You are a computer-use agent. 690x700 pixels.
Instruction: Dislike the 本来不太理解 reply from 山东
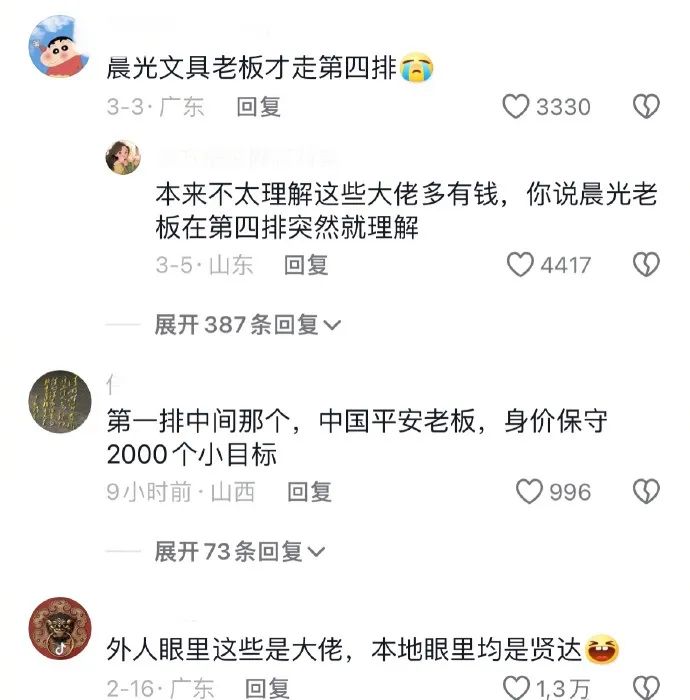click(x=647, y=265)
